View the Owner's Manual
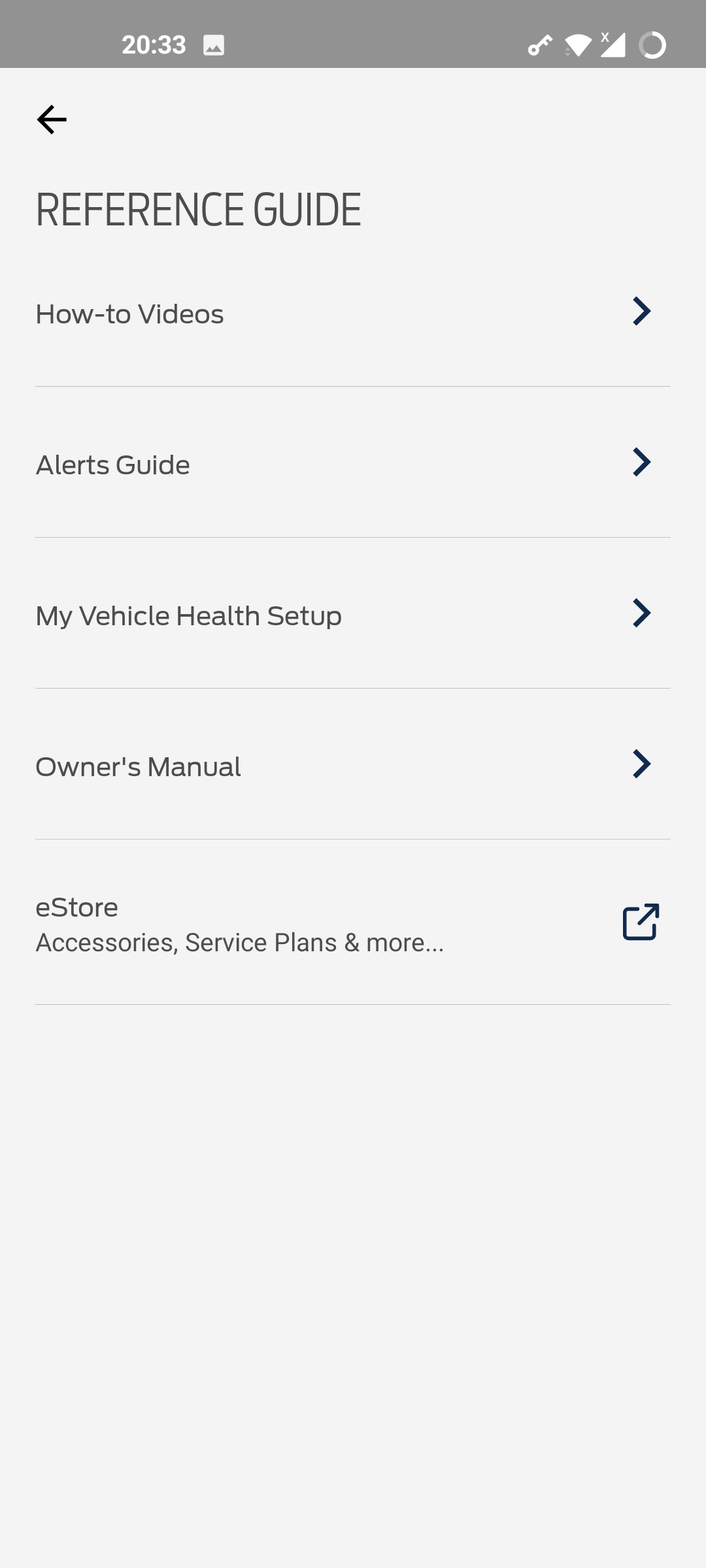 coord(353,764)
